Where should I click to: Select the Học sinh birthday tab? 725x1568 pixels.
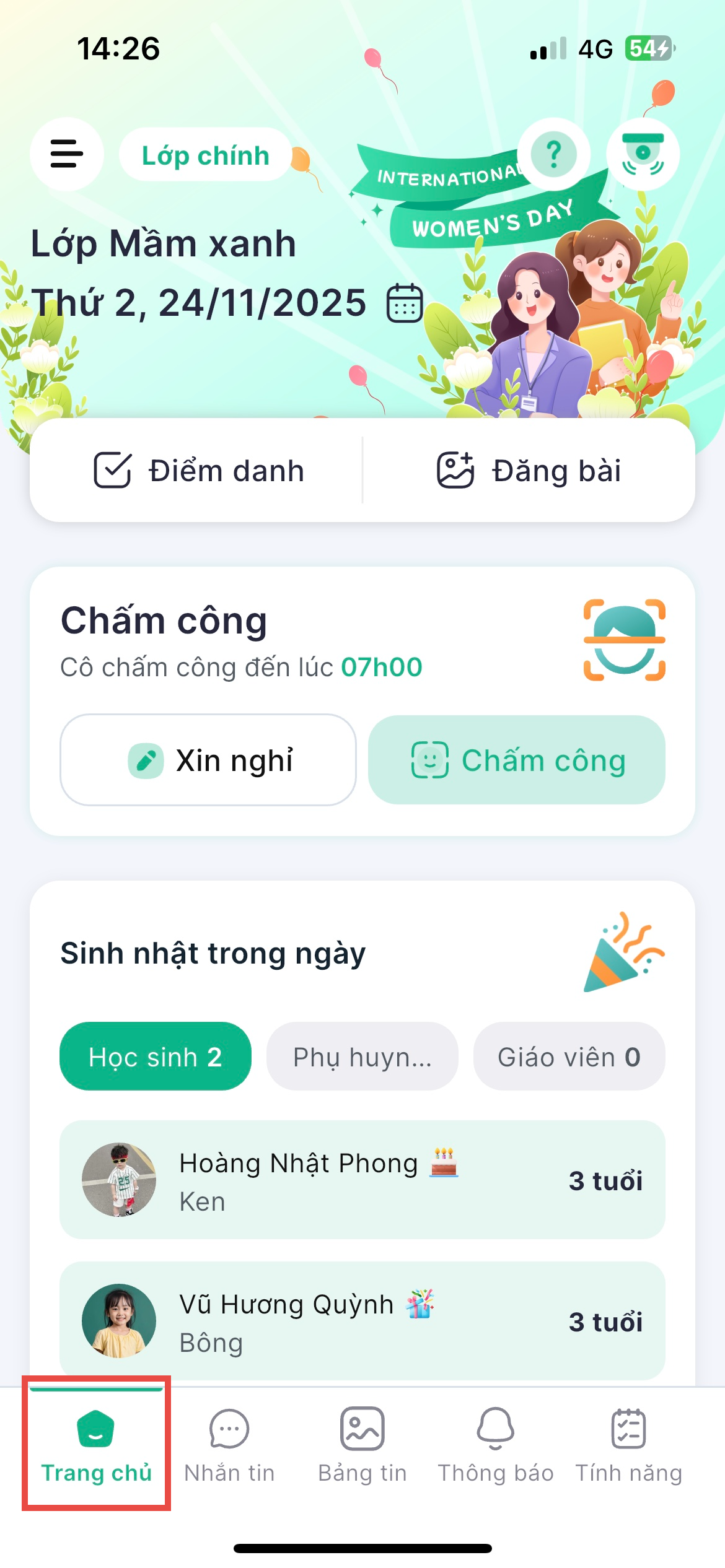point(156,1056)
